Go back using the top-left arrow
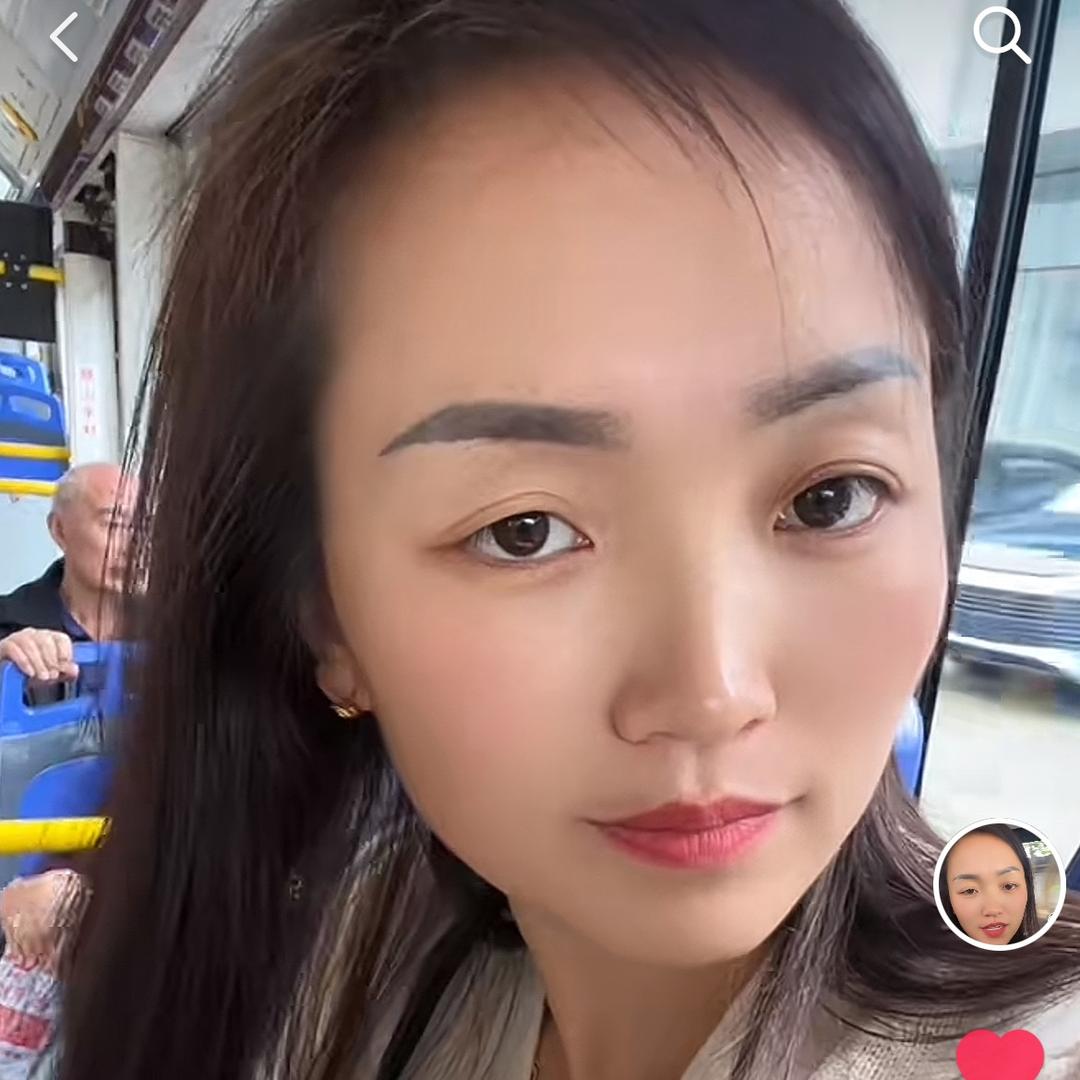Image resolution: width=1080 pixels, height=1080 pixels. [65, 37]
